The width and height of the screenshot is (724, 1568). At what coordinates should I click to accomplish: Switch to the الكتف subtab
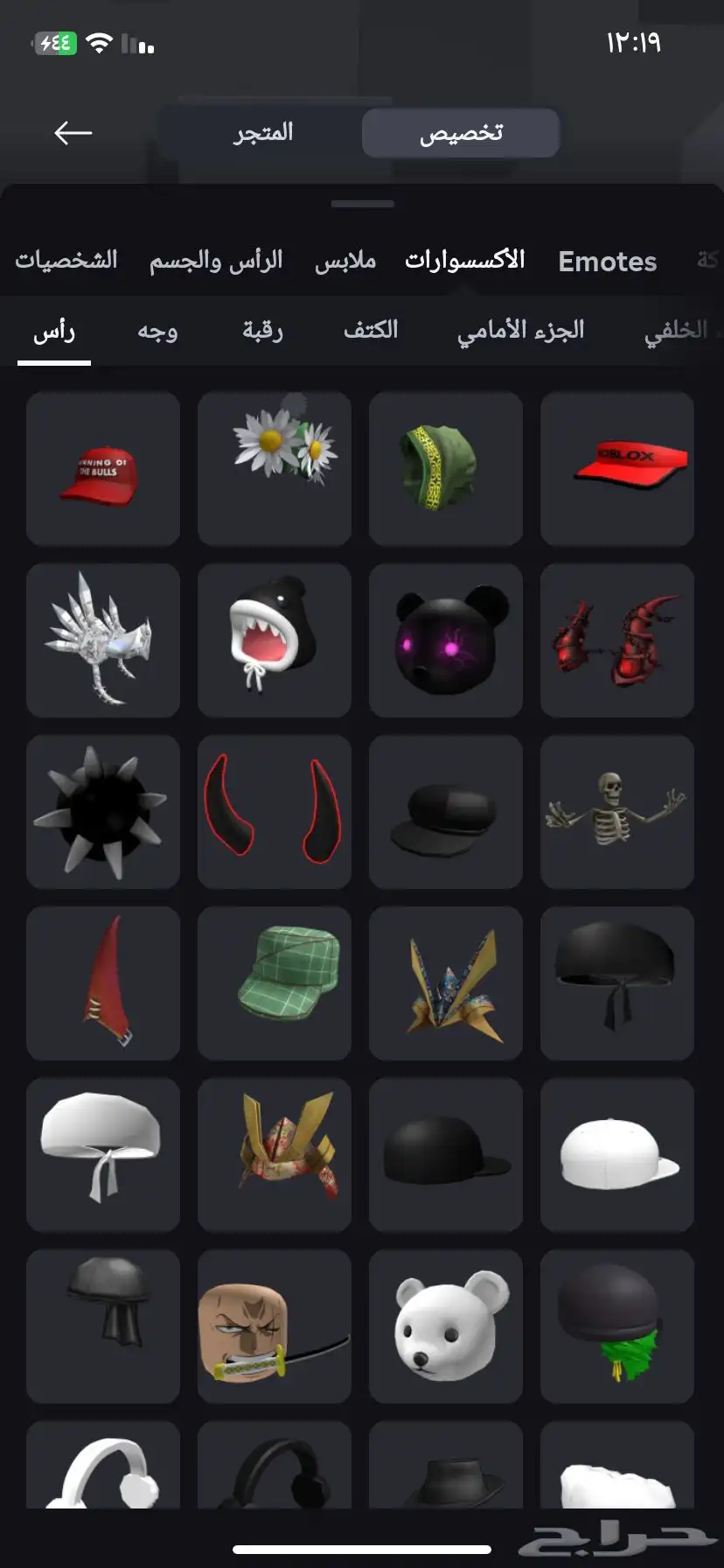pos(371,331)
